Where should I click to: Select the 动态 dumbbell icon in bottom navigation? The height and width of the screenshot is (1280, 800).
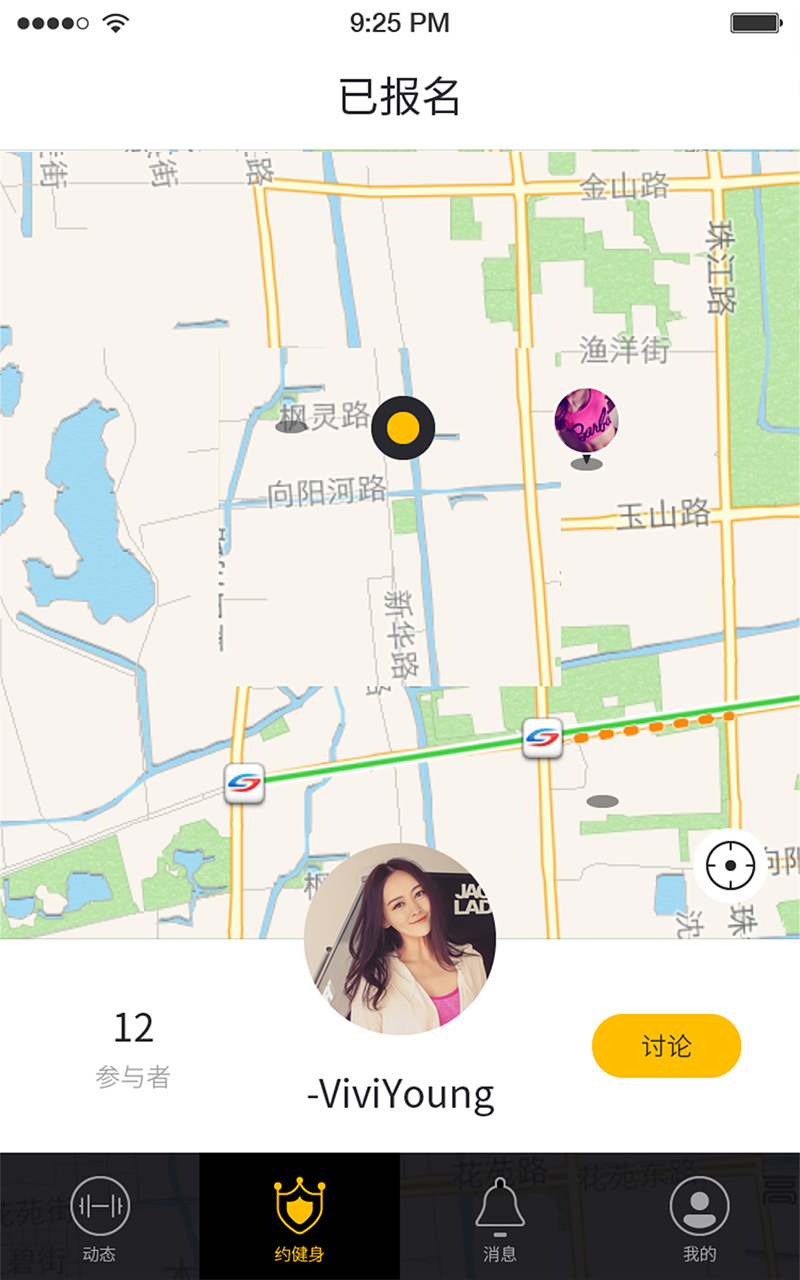[x=98, y=1207]
